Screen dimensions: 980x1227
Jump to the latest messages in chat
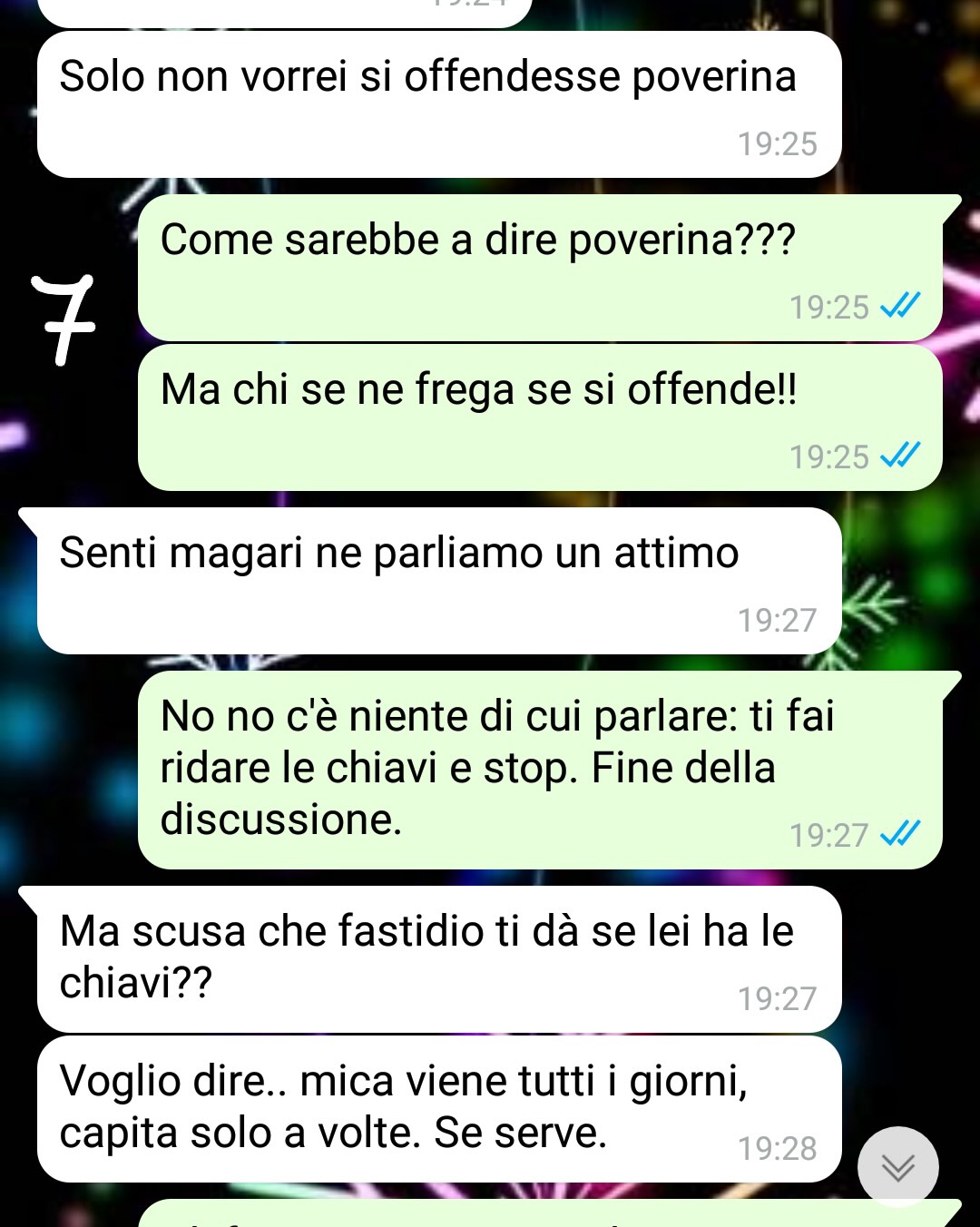coord(897,1166)
